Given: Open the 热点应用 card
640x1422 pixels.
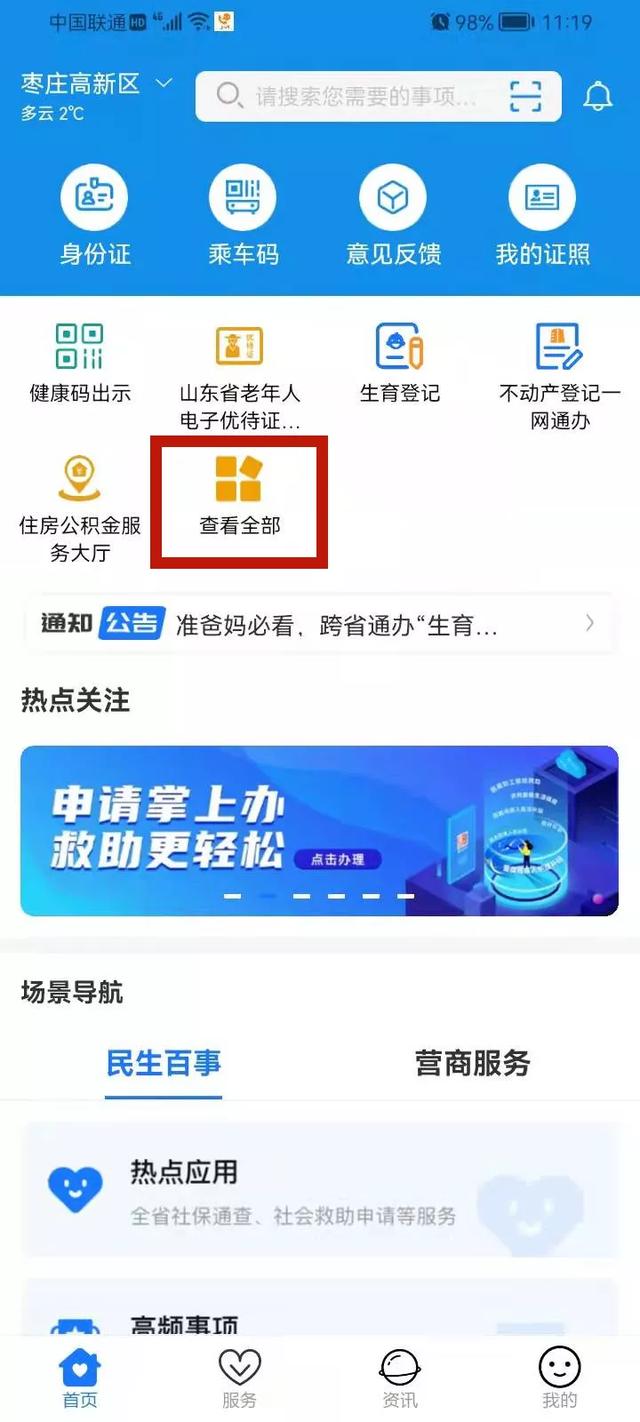Looking at the screenshot, I should click(320, 1190).
